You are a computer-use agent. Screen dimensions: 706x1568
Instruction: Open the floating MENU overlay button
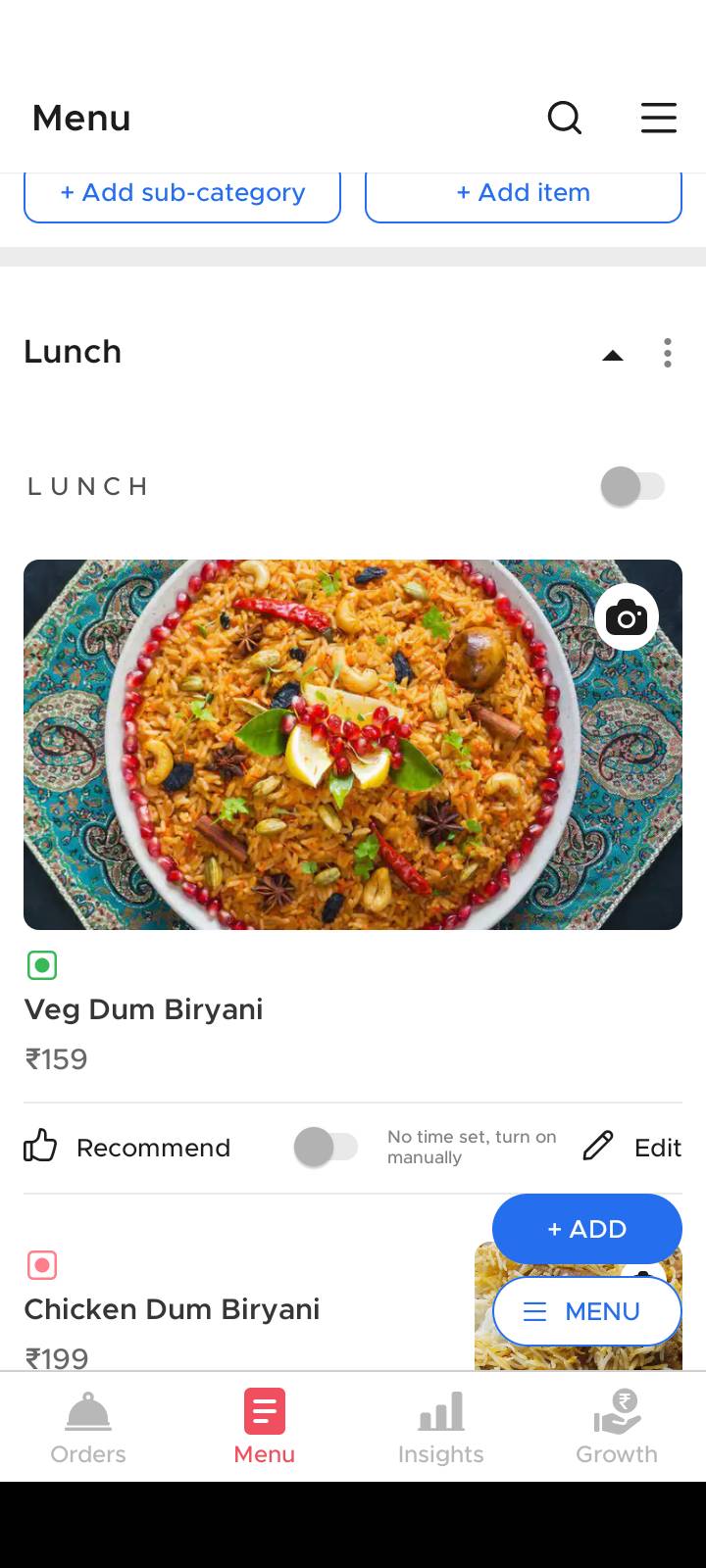586,1311
